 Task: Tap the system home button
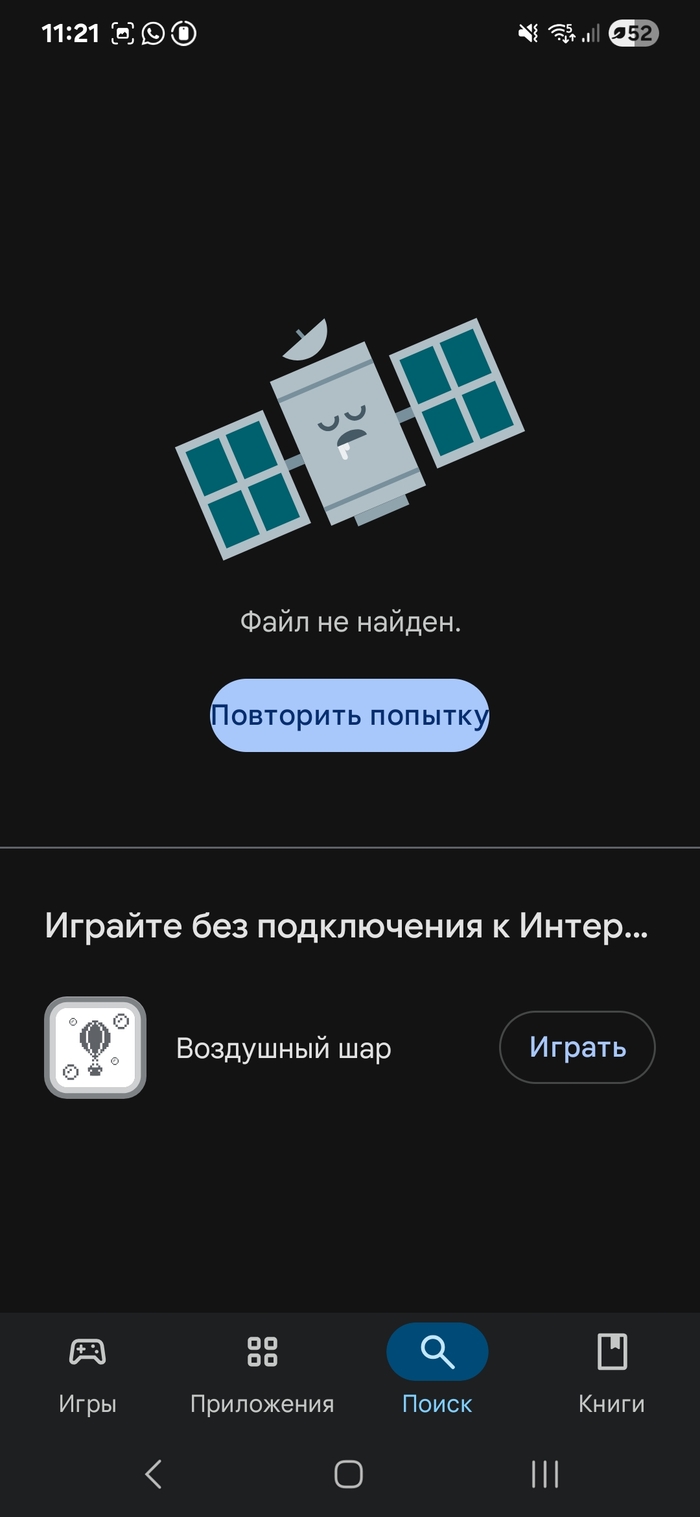click(348, 1473)
